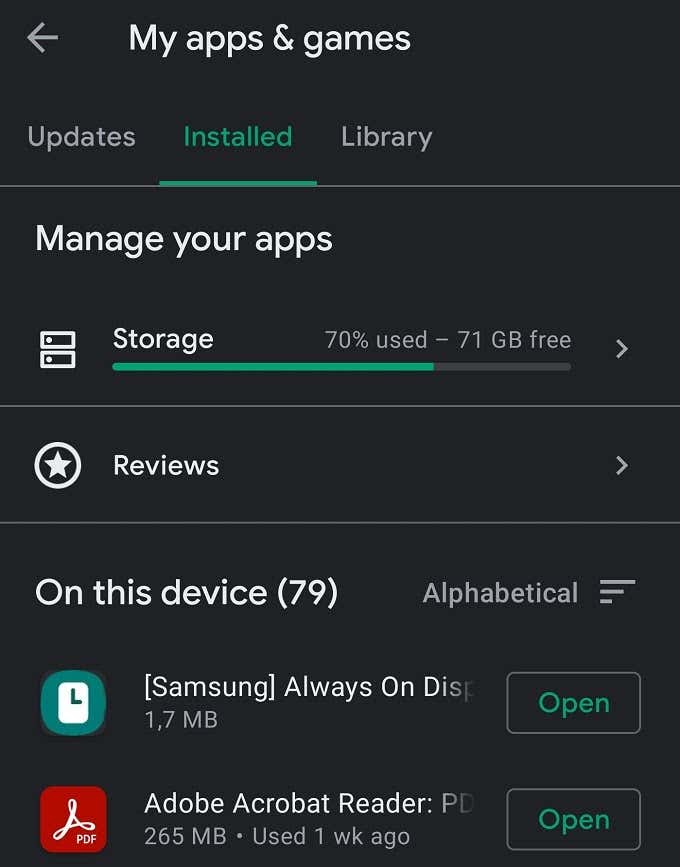Open Adobe Acrobat Reader app

coord(573,820)
